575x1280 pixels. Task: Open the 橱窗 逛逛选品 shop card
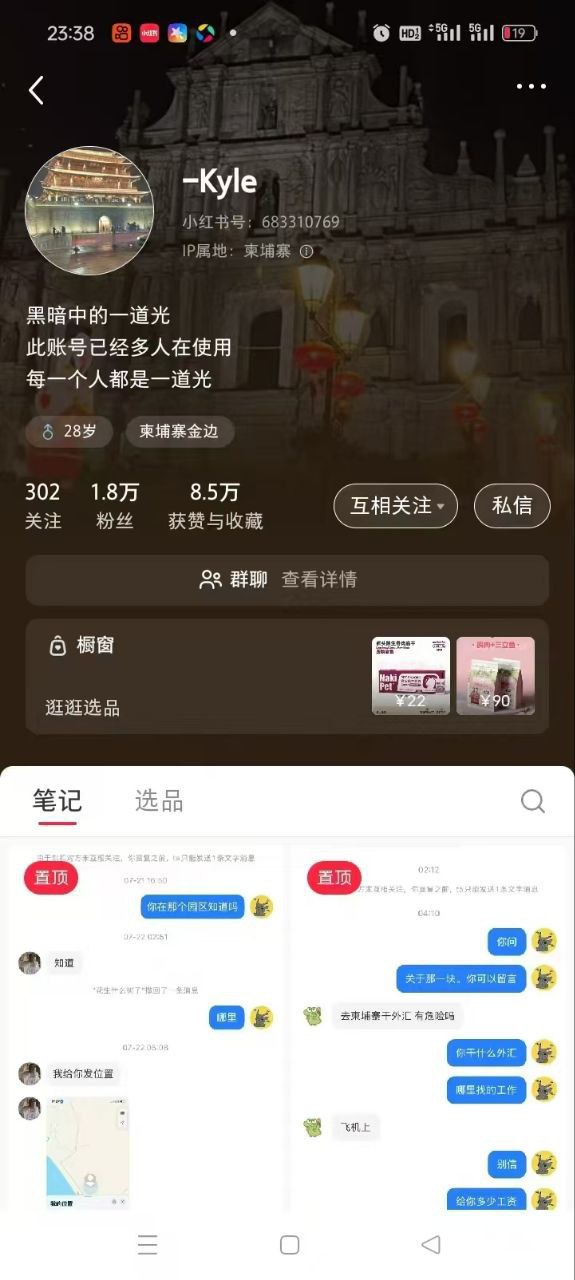(287, 676)
